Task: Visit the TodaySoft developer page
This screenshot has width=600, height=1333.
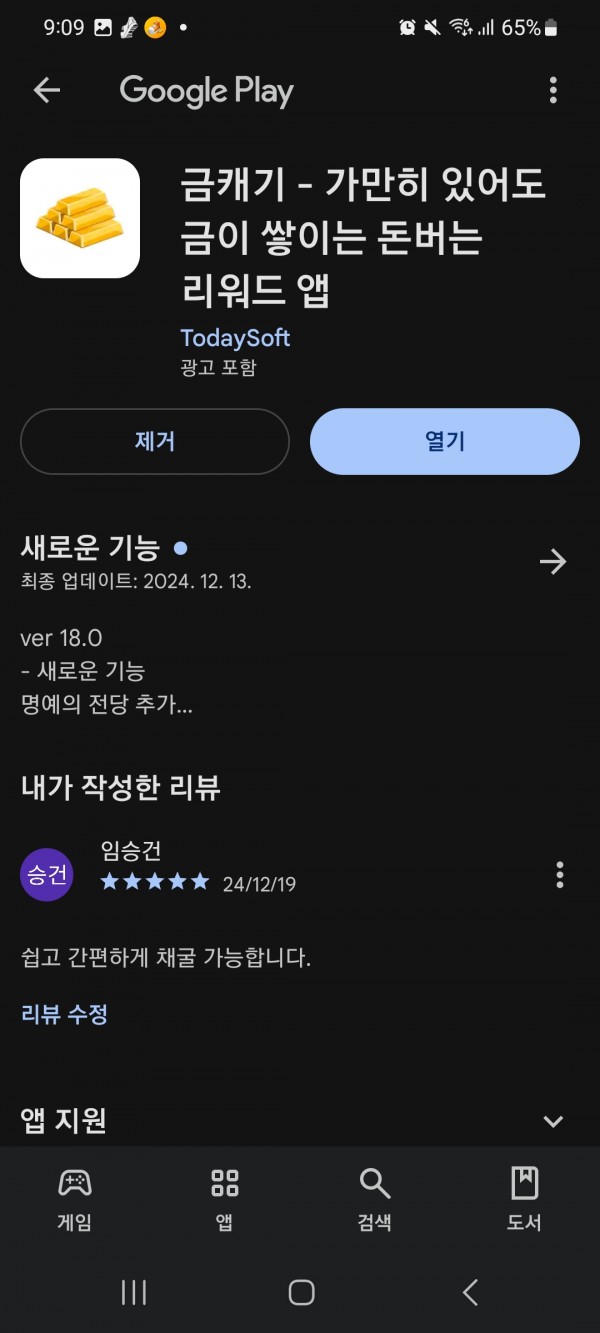Action: tap(235, 338)
